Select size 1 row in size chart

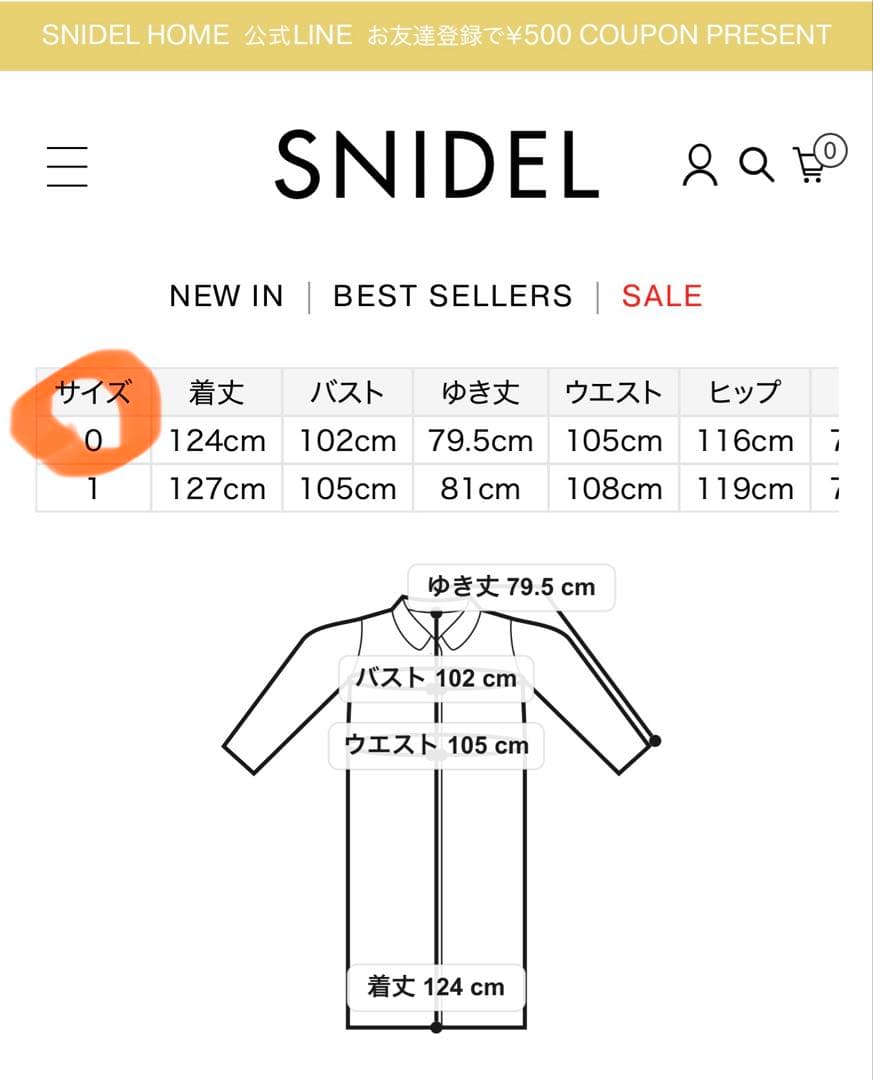pos(92,489)
